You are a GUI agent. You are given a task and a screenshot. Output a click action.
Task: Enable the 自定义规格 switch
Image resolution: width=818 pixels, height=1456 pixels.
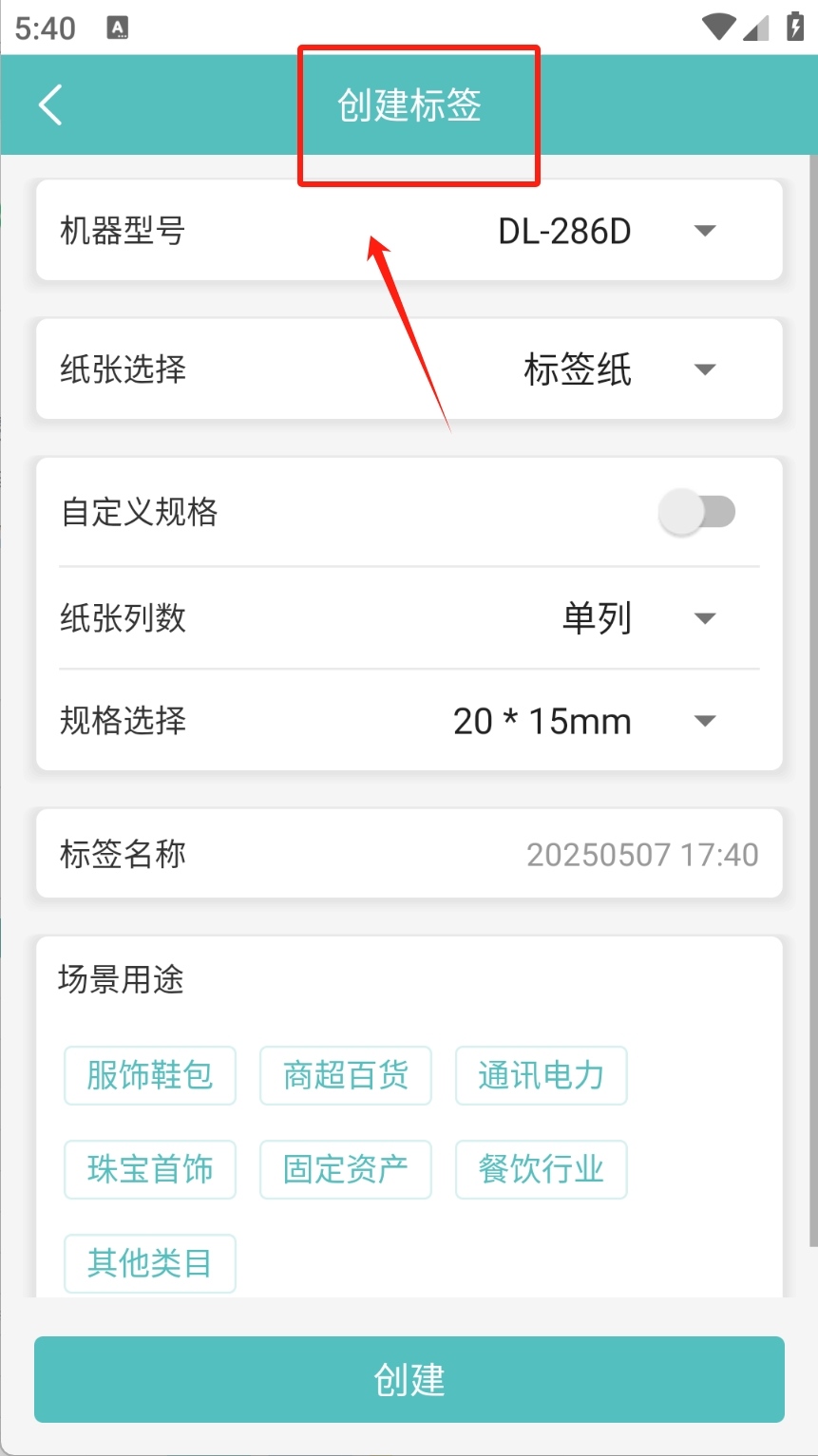(x=697, y=513)
